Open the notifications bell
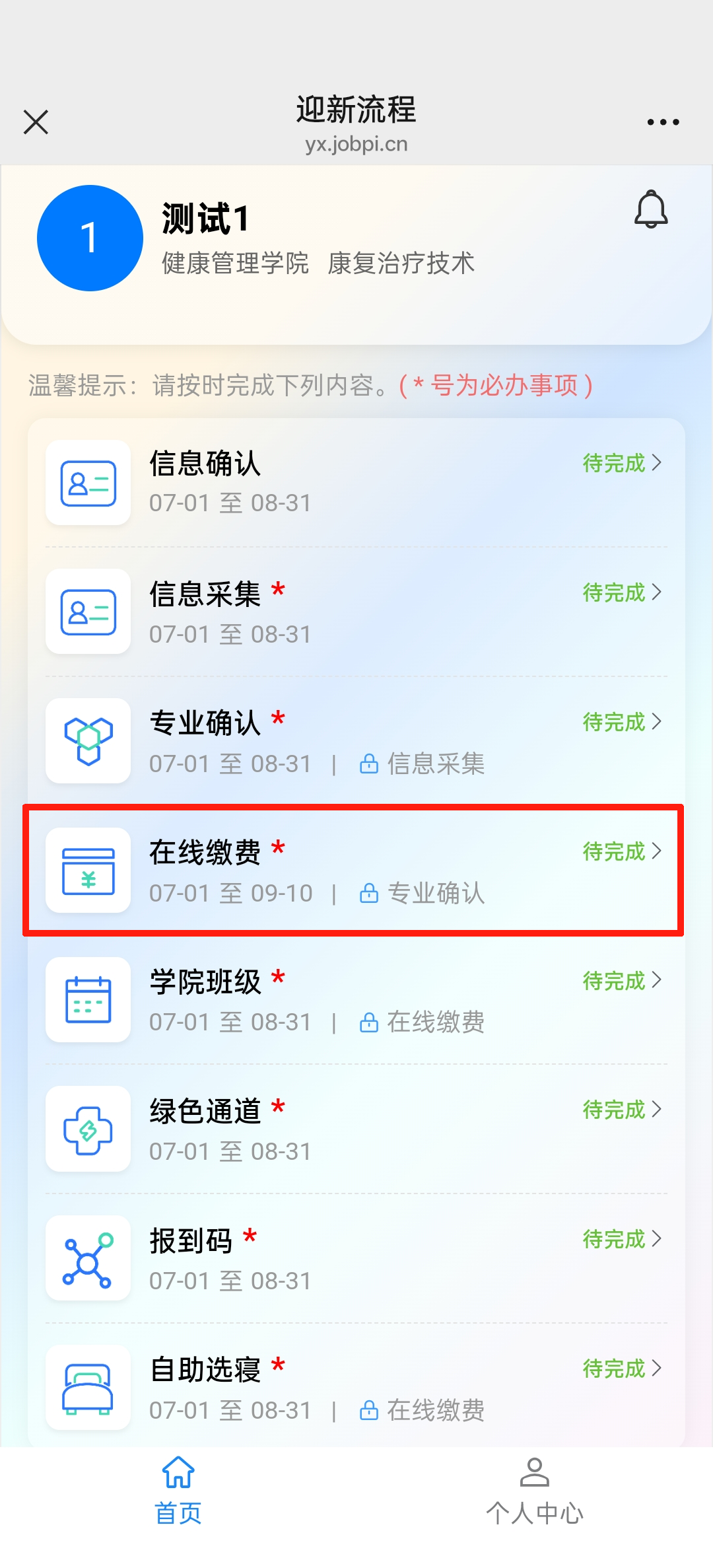 651,210
